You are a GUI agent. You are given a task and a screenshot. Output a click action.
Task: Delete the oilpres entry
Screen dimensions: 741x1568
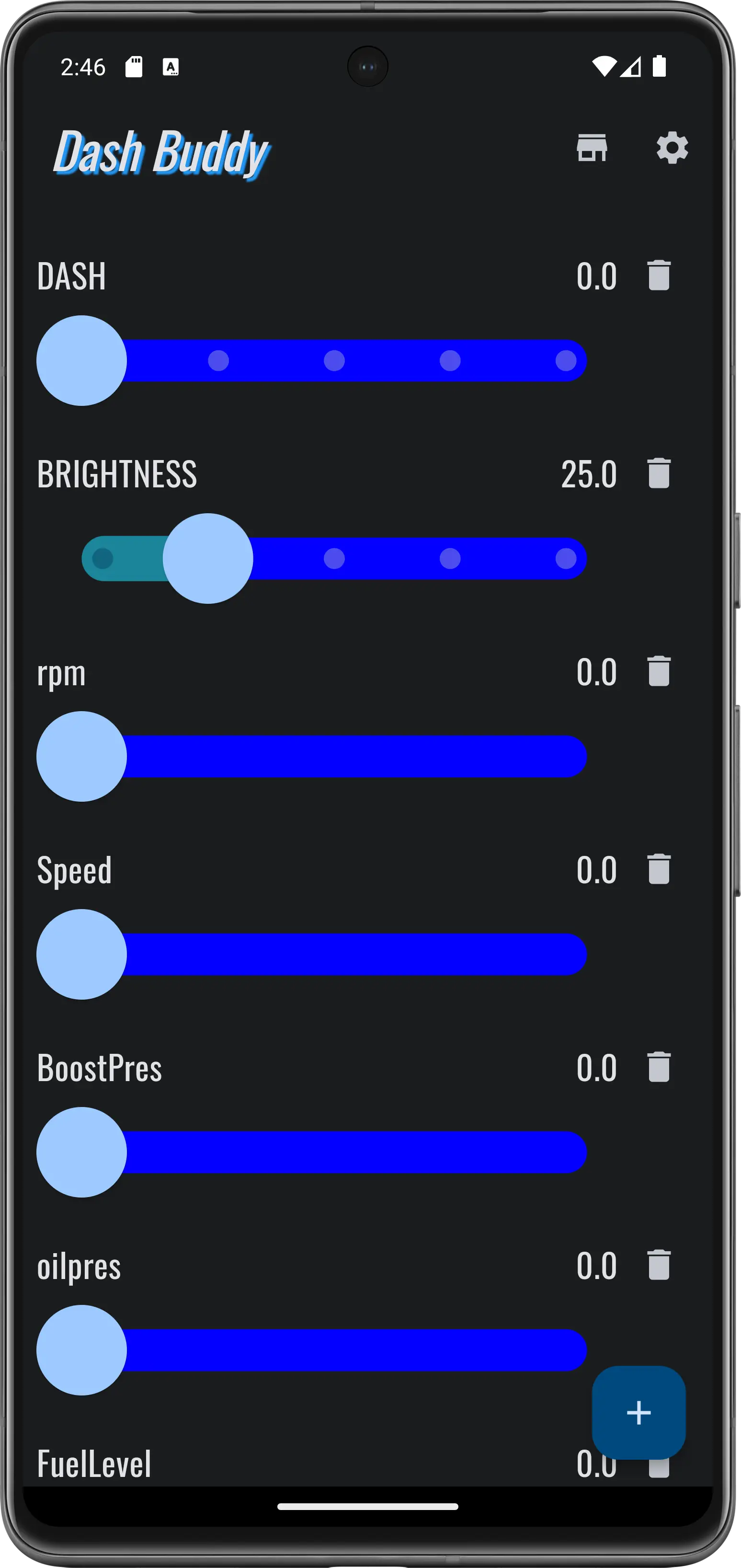659,1266
